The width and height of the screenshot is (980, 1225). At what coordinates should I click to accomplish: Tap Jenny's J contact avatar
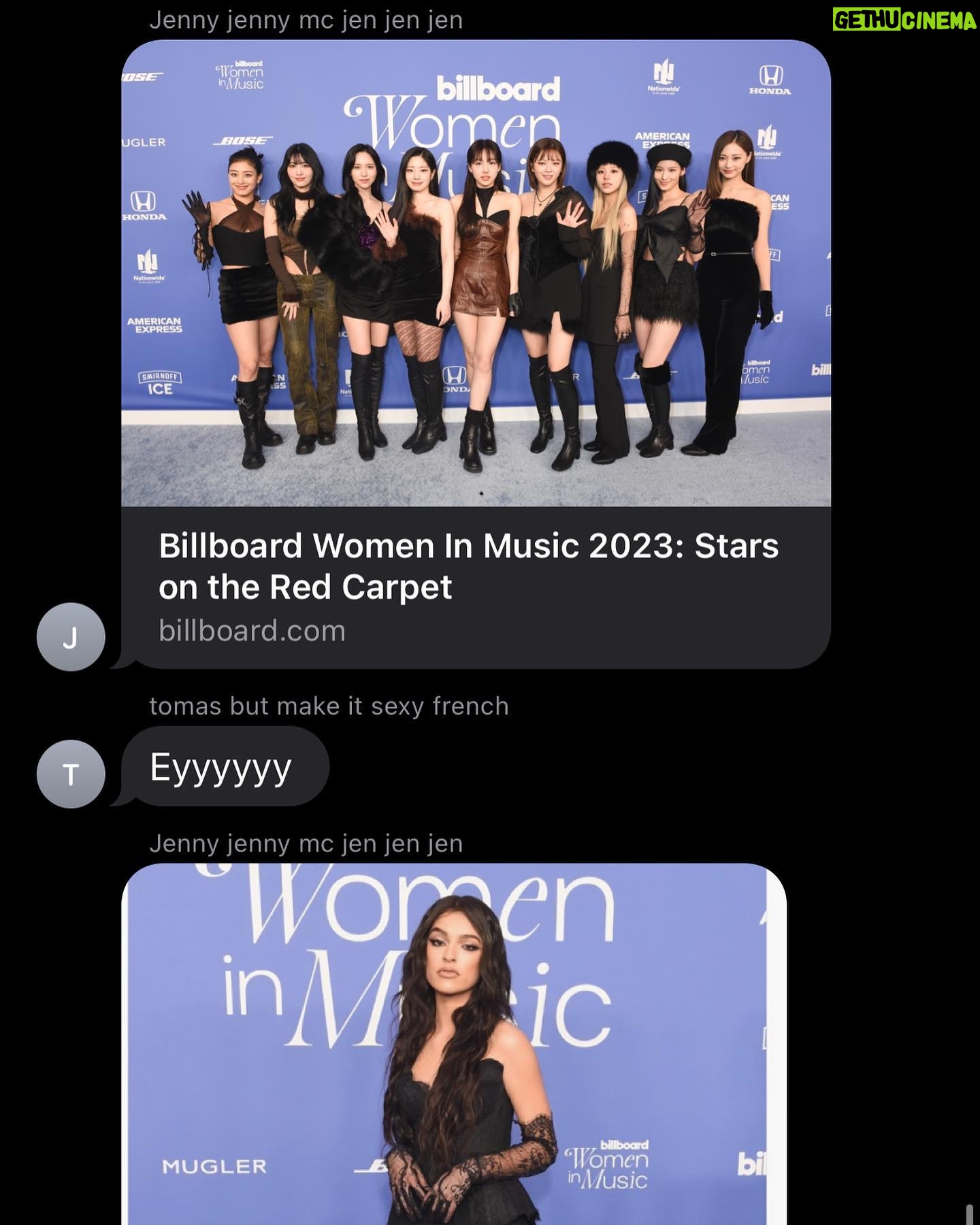coord(71,637)
